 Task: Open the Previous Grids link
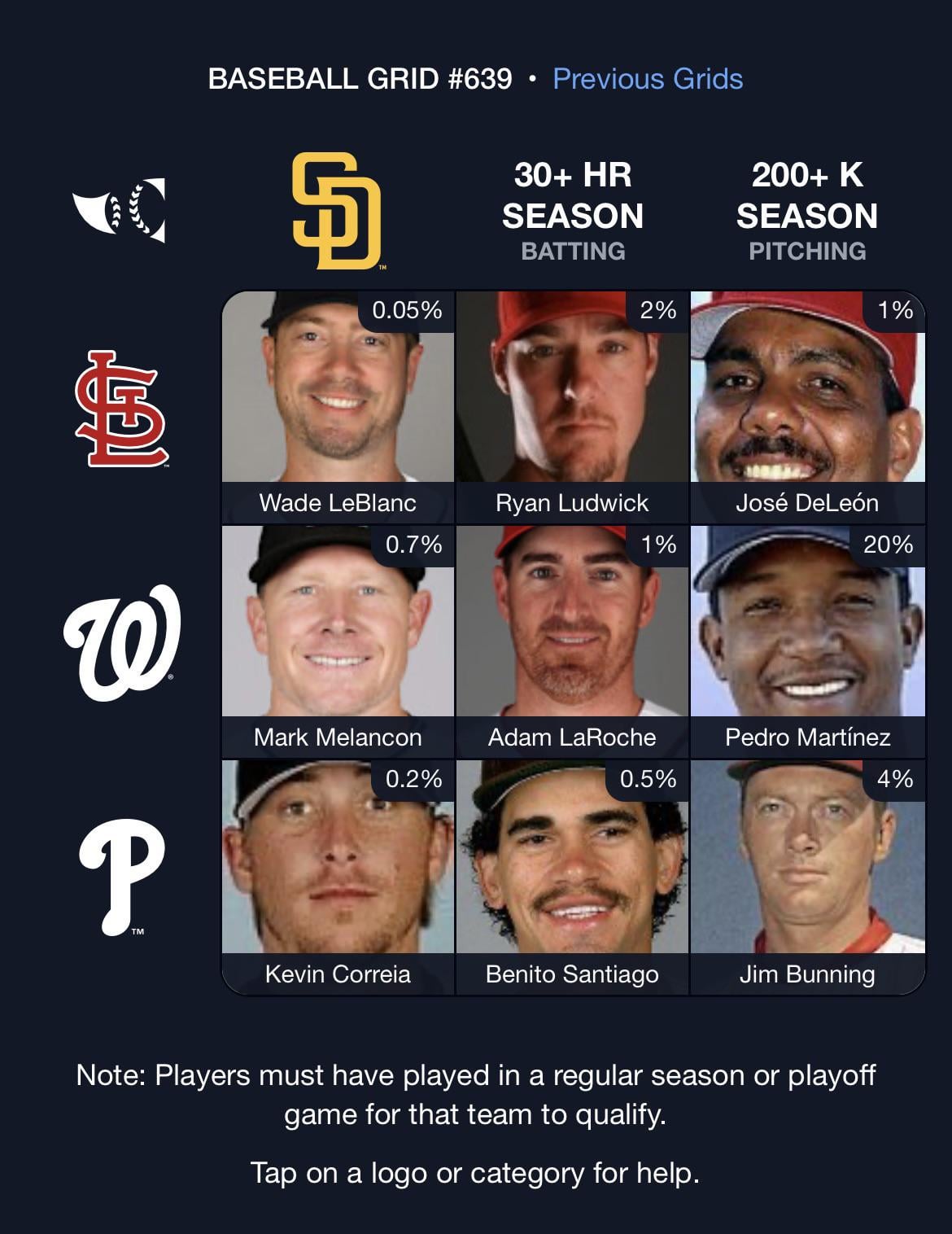647,79
